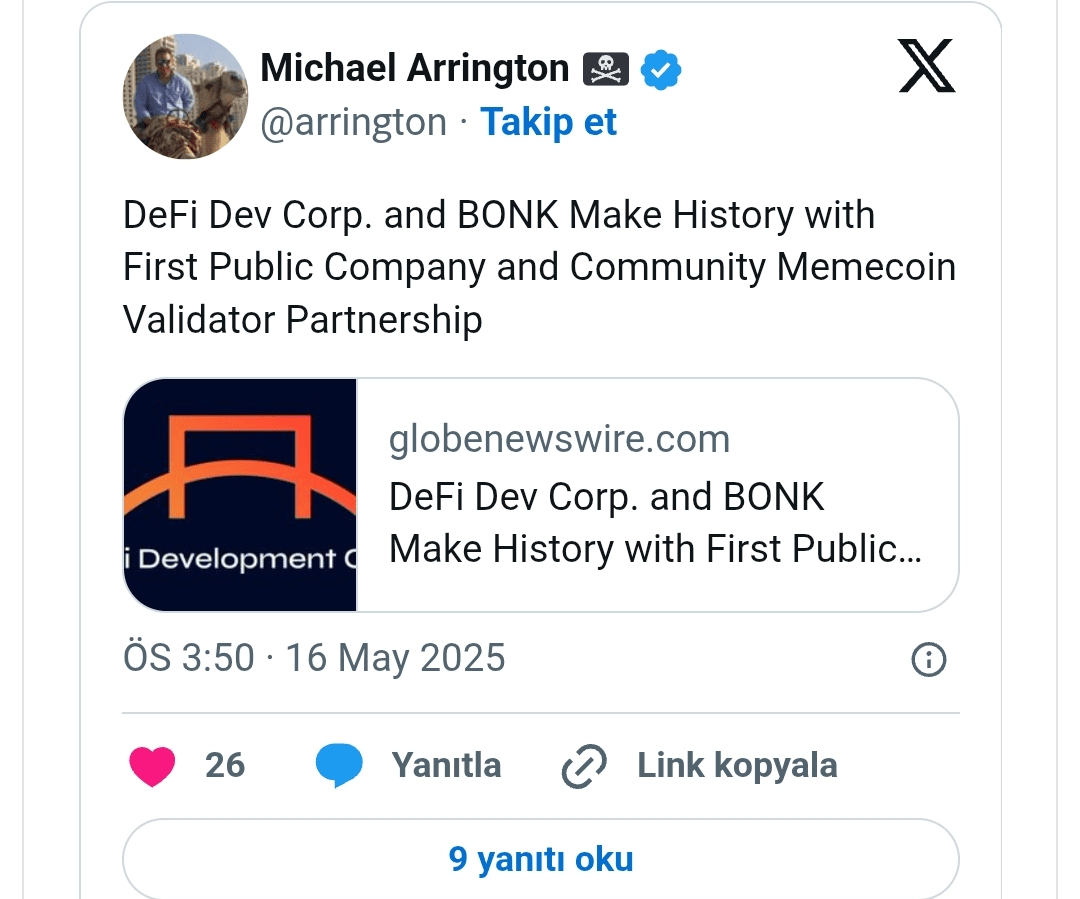
Task: Like this tweet with the heart
Action: tap(152, 766)
